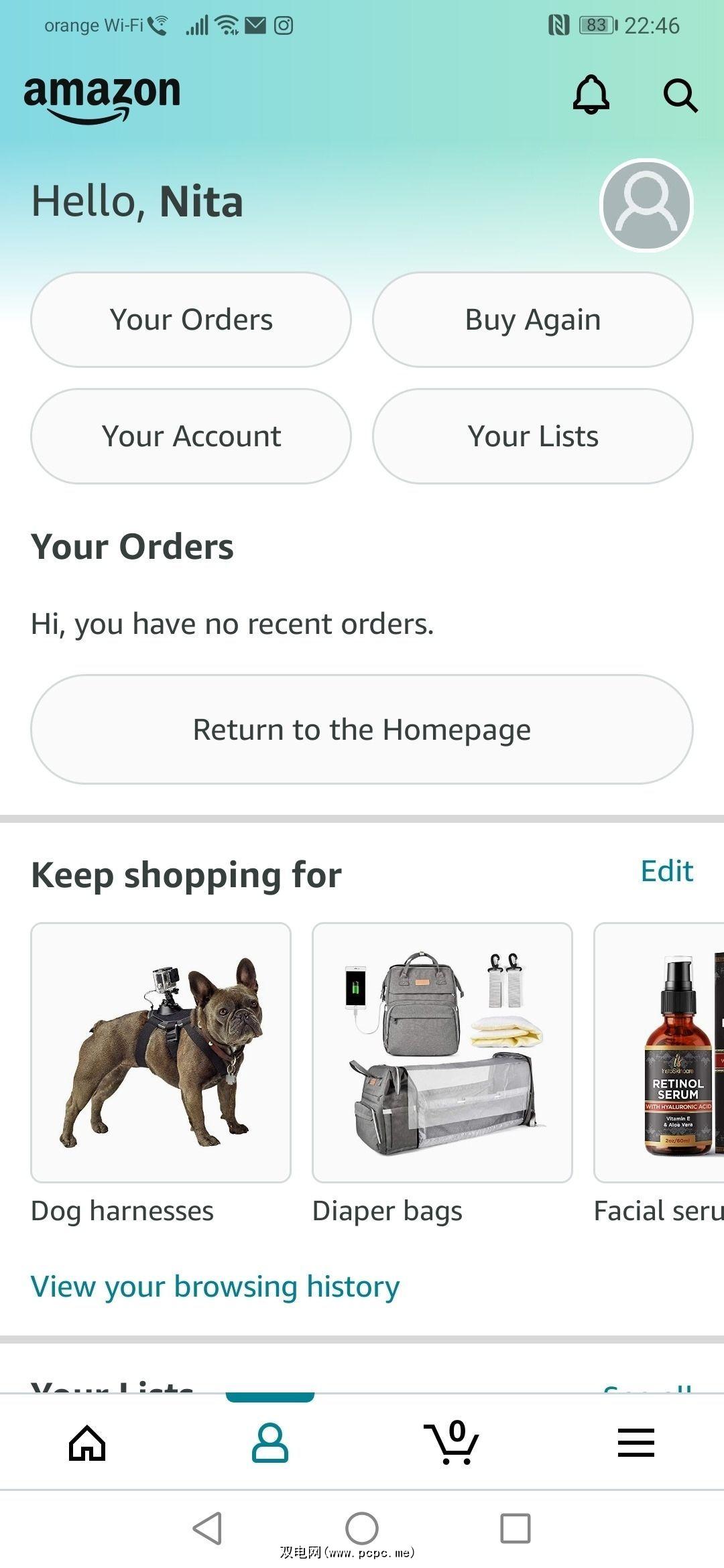Open the Dog harnesses card
Viewport: 724px width, 1568px height.
161,1052
